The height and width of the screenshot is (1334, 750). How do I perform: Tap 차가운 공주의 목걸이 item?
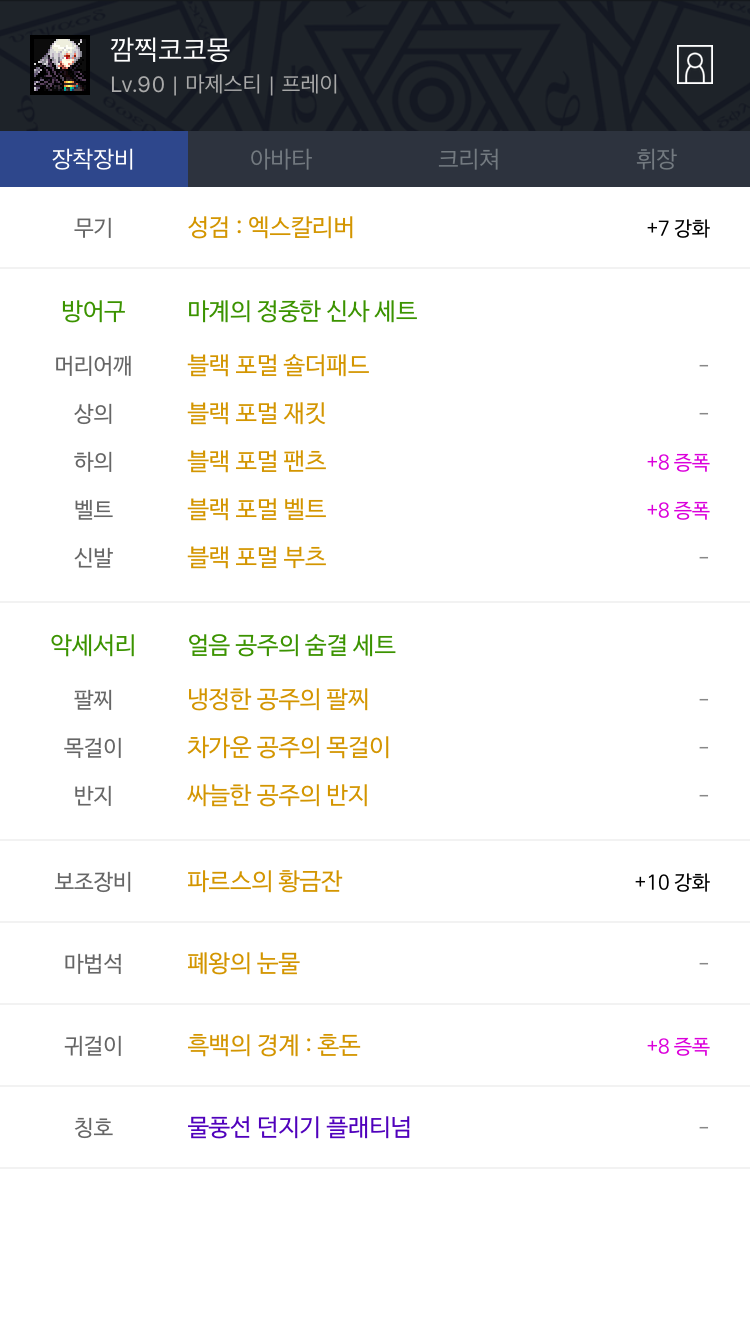(289, 747)
